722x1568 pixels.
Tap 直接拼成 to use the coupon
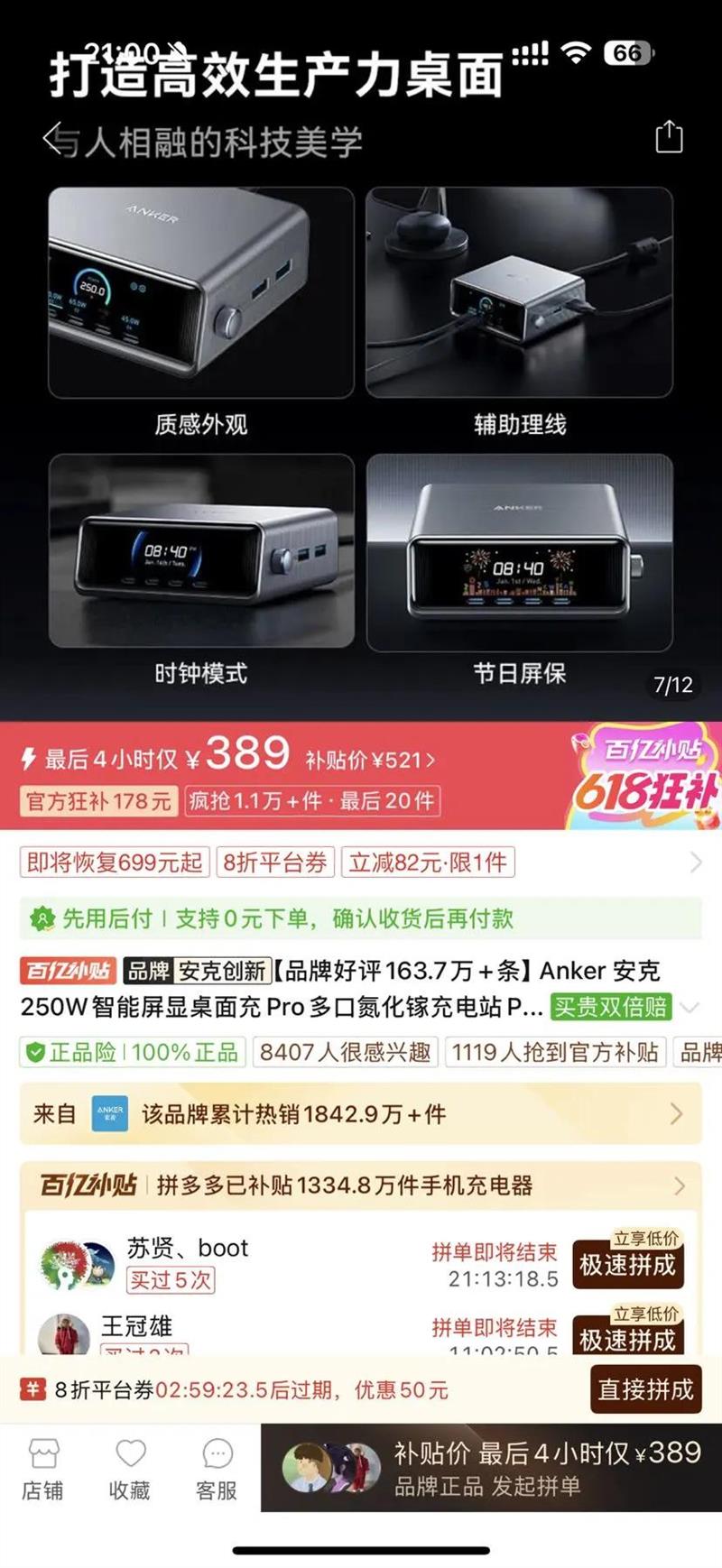click(644, 1389)
